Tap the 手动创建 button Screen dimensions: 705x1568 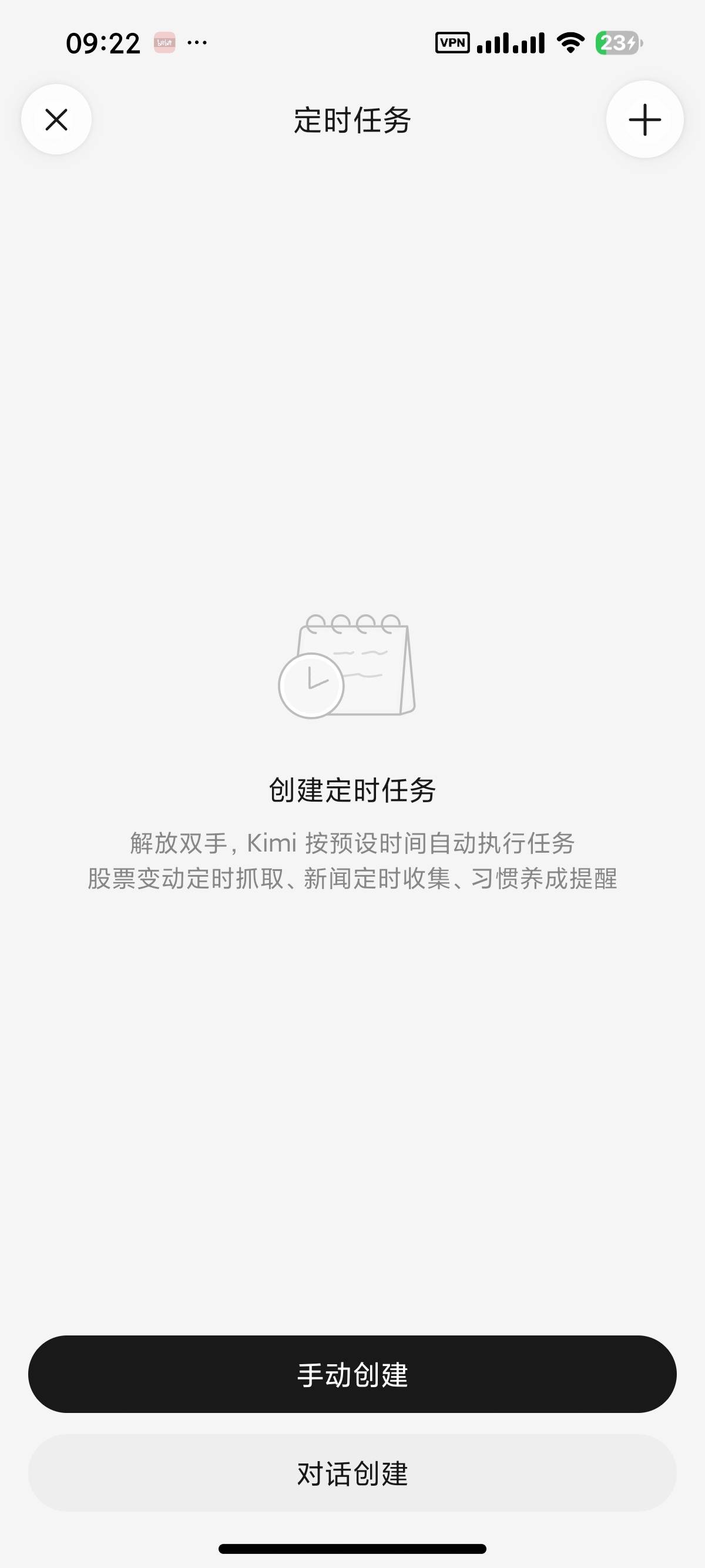tap(352, 1374)
